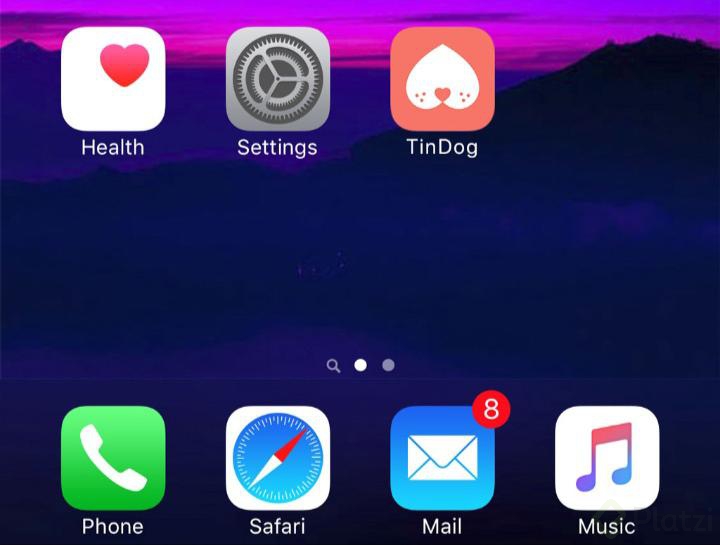Open the Phone app in dock
Viewport: 720px width, 545px height.
tap(113, 459)
